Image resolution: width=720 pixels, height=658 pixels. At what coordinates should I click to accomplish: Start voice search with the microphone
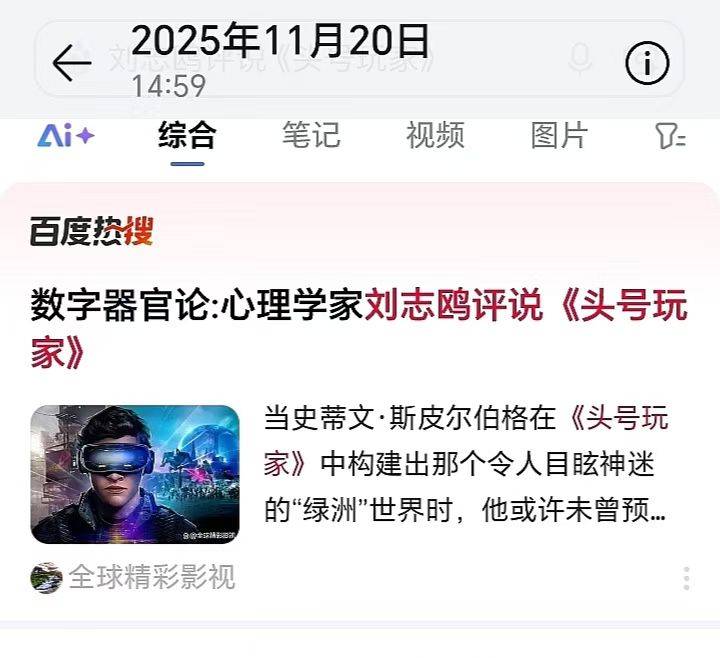[579, 62]
